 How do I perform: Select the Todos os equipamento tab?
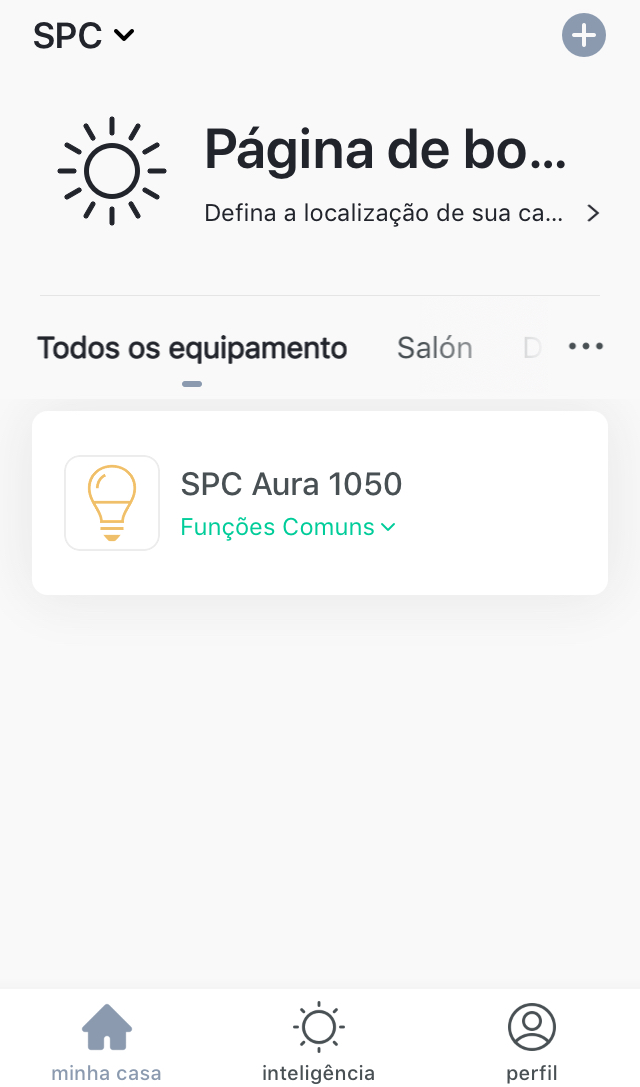(x=192, y=348)
